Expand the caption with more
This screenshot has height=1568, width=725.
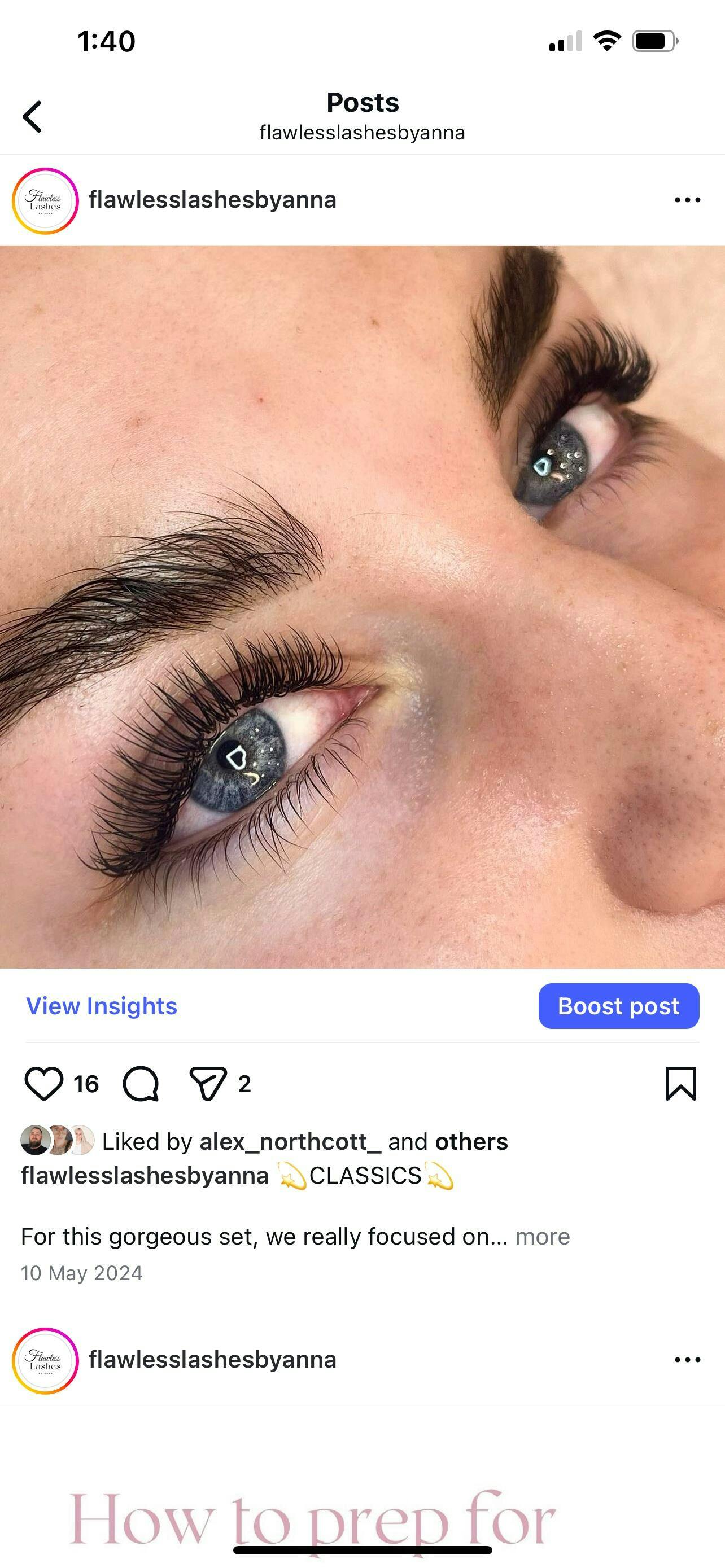pos(541,1236)
